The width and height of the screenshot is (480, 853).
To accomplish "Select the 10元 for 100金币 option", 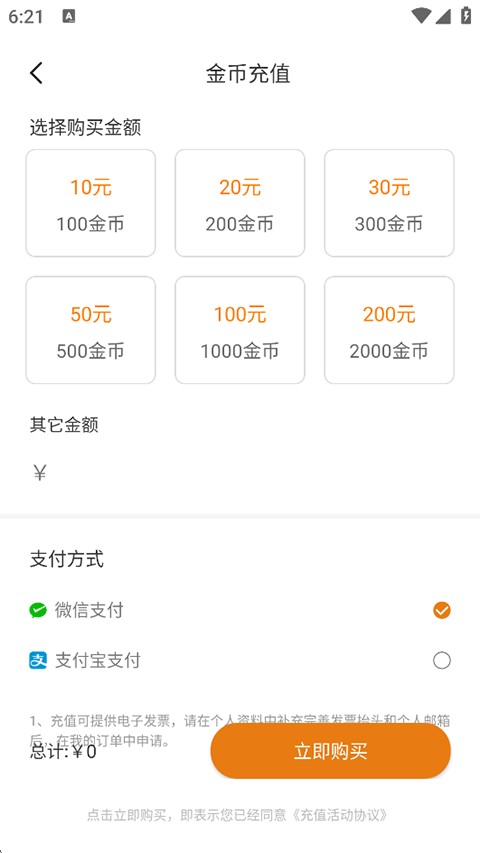I will point(91,203).
